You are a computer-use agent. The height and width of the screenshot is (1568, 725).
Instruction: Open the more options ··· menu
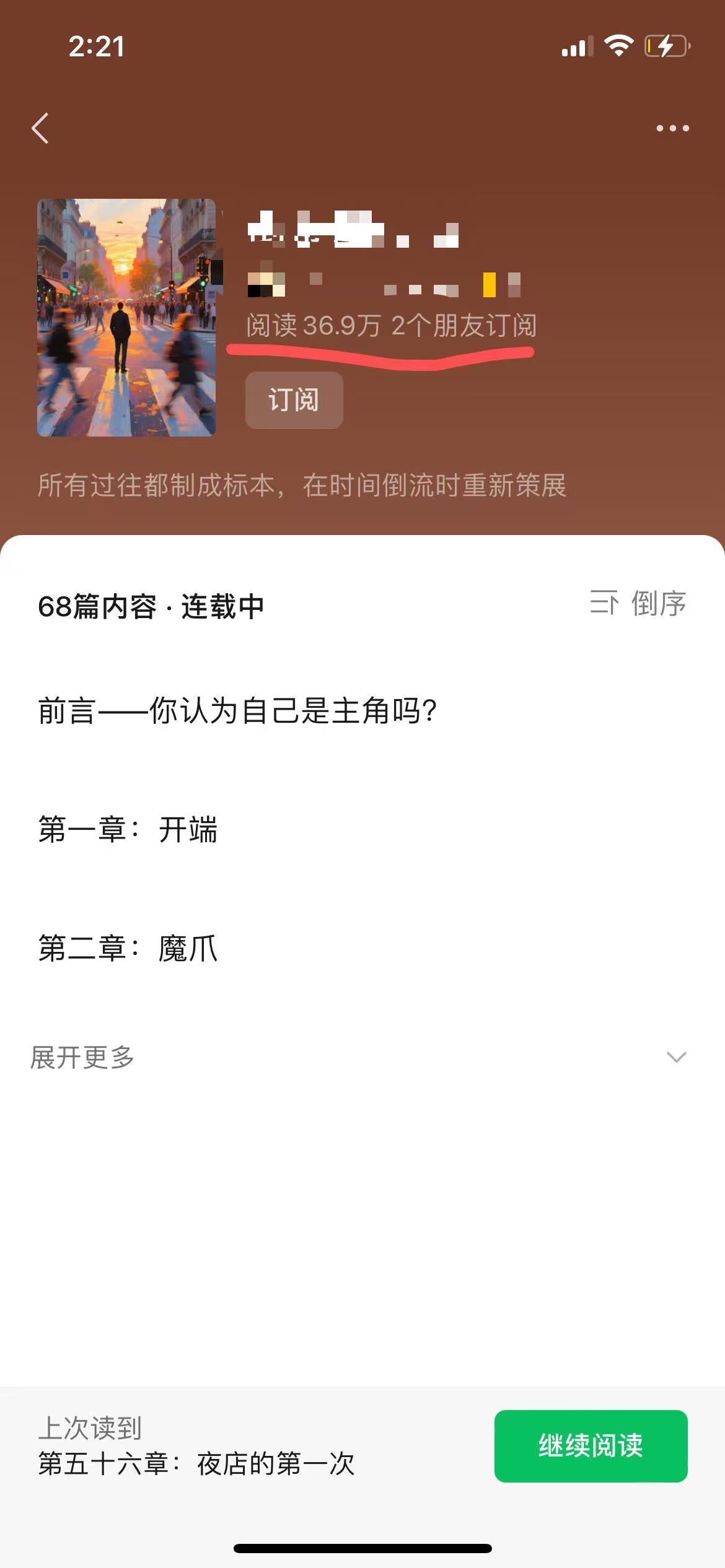coord(672,128)
